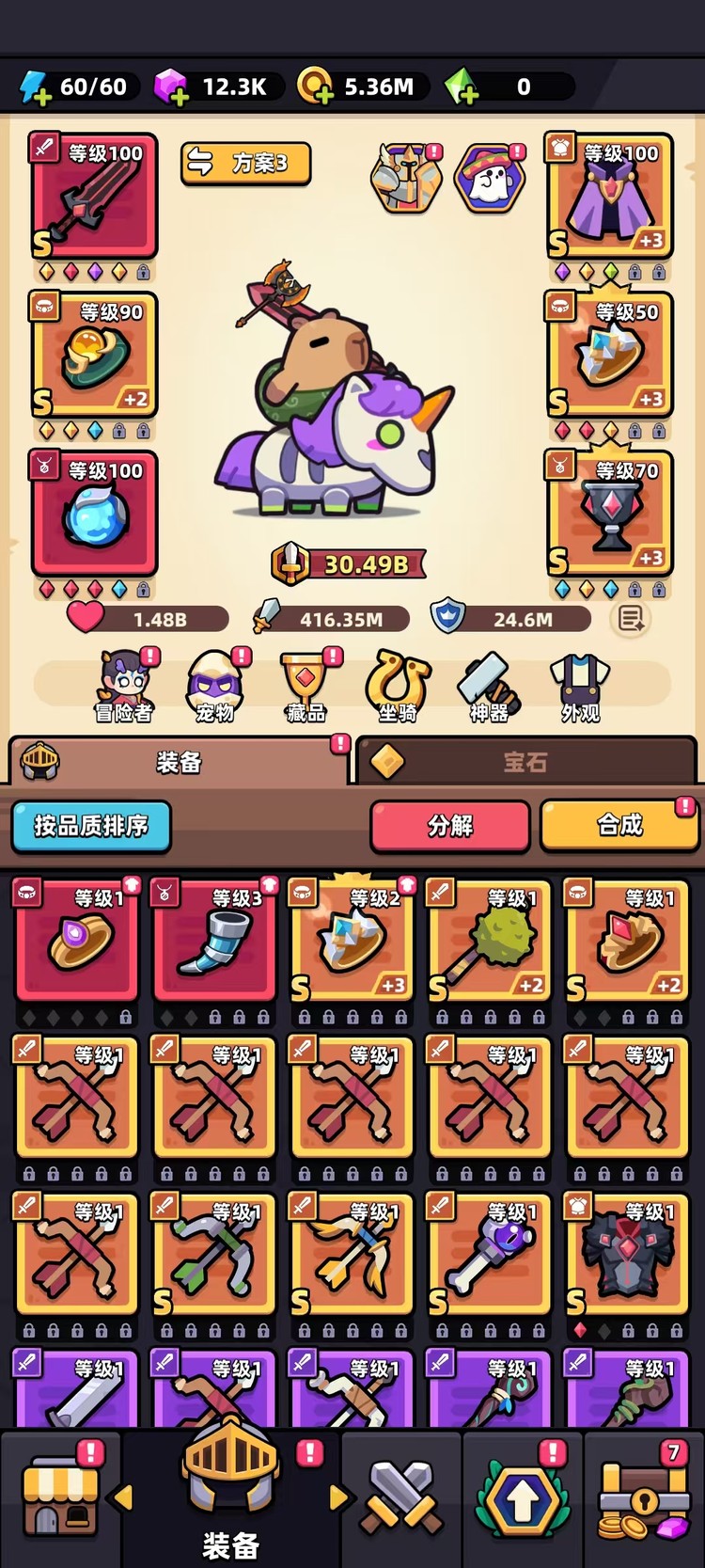View equipped level 100 sword
The width and height of the screenshot is (705, 1568).
pyautogui.click(x=94, y=196)
